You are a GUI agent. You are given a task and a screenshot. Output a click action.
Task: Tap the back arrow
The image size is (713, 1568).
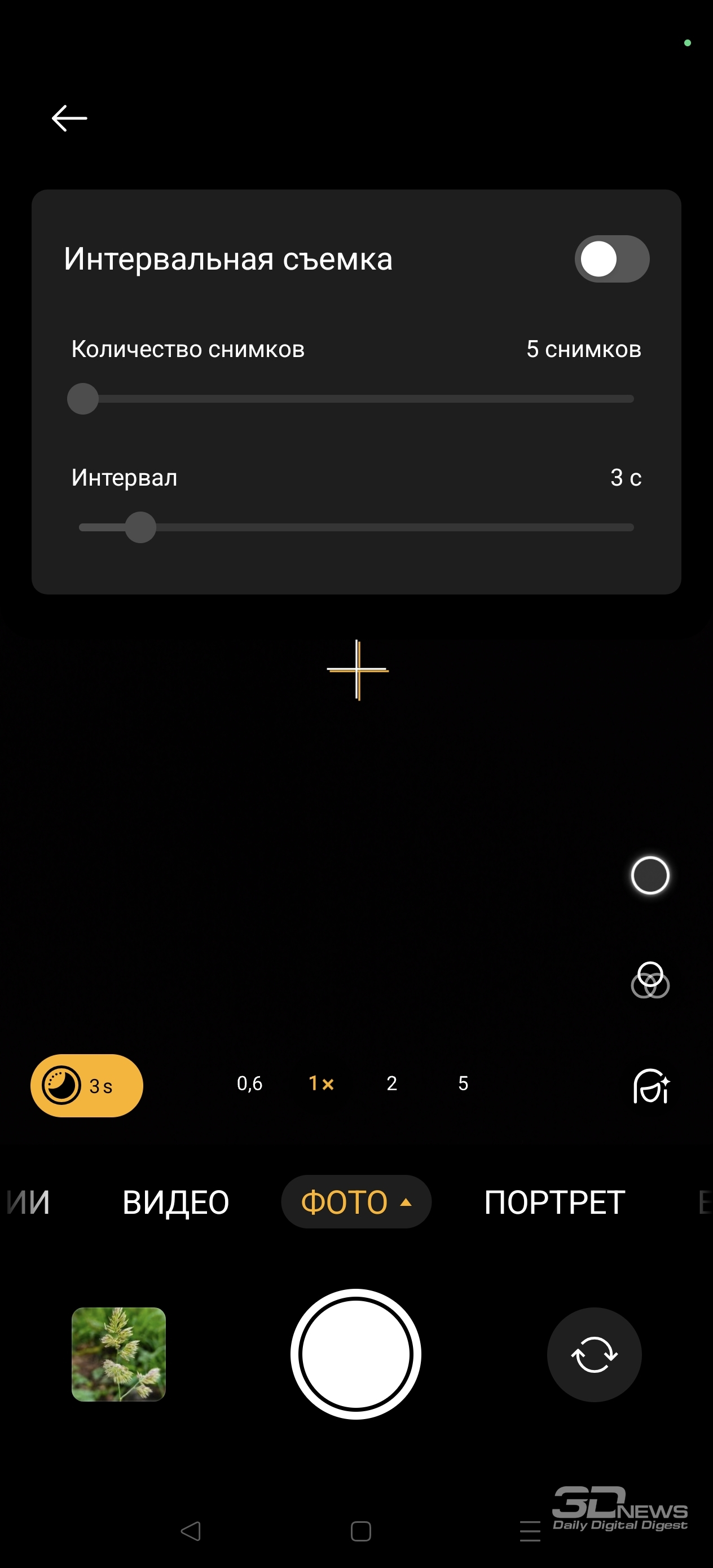[x=69, y=118]
